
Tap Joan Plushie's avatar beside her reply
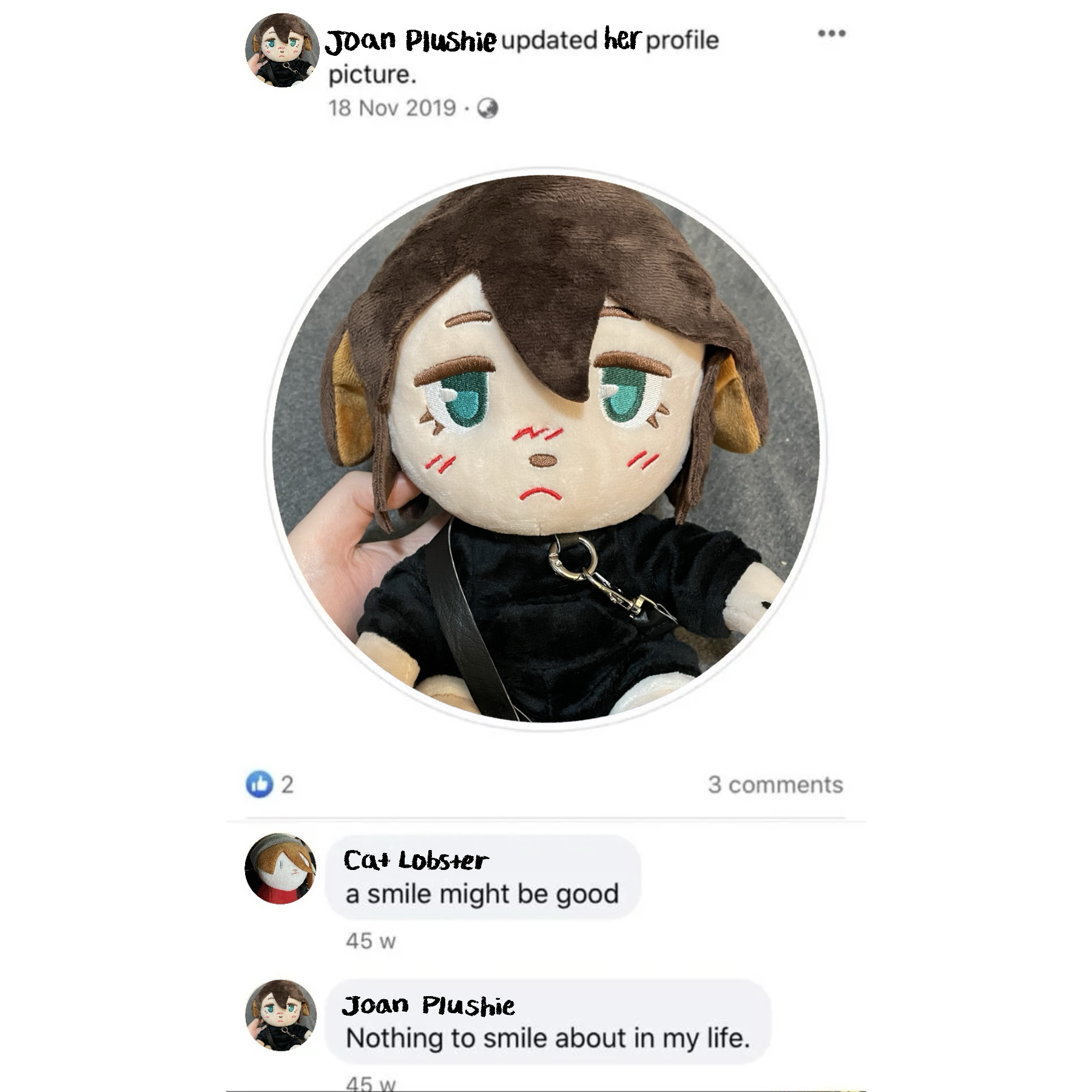[x=280, y=1016]
